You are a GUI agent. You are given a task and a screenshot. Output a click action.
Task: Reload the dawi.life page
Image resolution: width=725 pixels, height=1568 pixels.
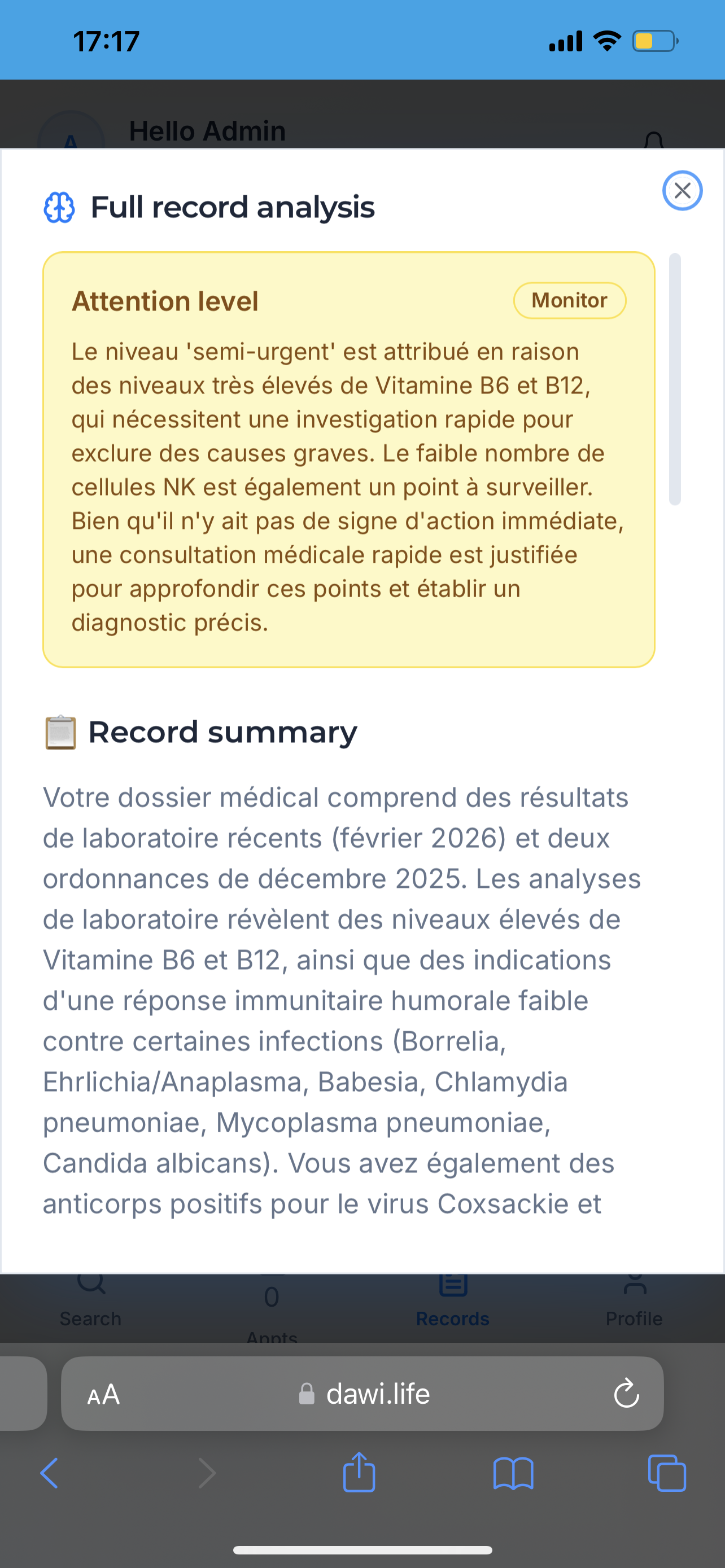(626, 1394)
